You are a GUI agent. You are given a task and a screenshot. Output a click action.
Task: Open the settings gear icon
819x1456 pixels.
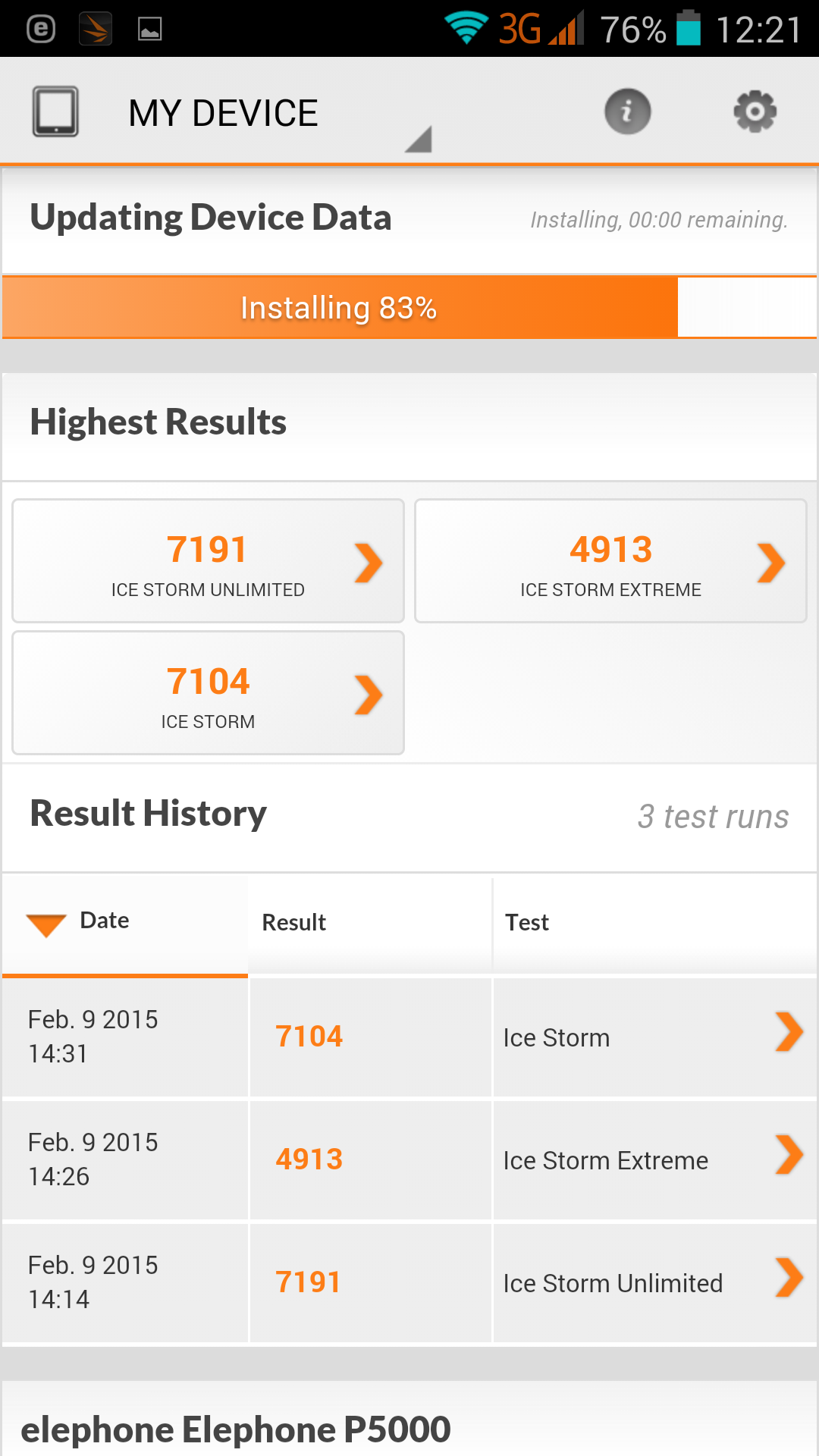pyautogui.click(x=755, y=111)
